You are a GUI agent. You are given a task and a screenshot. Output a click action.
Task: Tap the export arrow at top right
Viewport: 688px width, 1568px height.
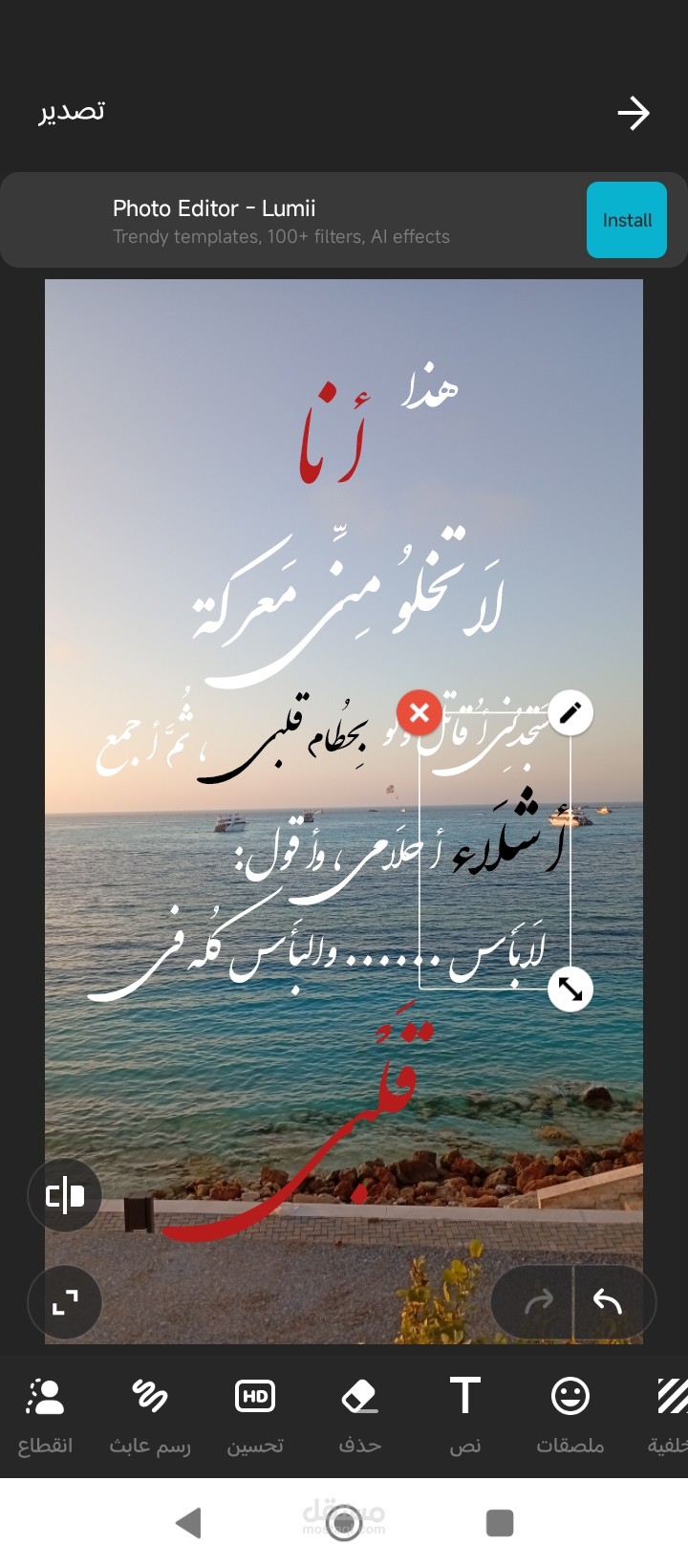(633, 114)
